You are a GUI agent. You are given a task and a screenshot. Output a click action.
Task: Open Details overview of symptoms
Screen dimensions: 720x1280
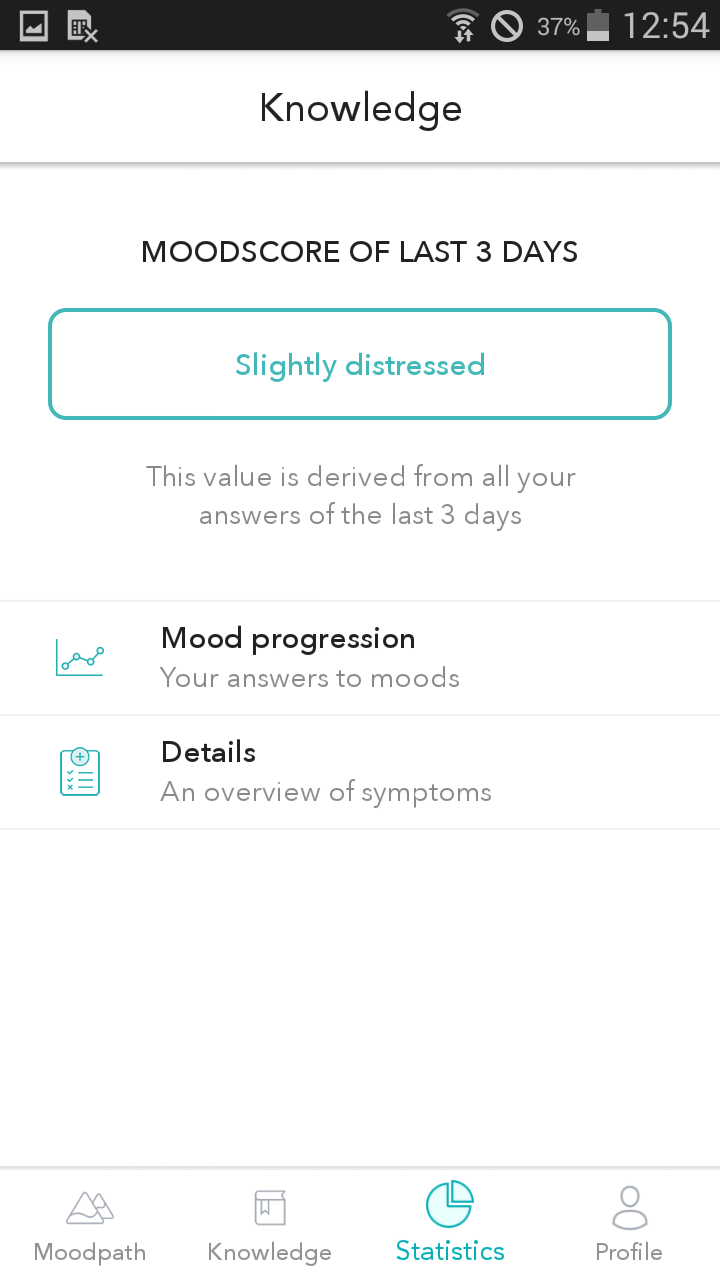pyautogui.click(x=360, y=772)
